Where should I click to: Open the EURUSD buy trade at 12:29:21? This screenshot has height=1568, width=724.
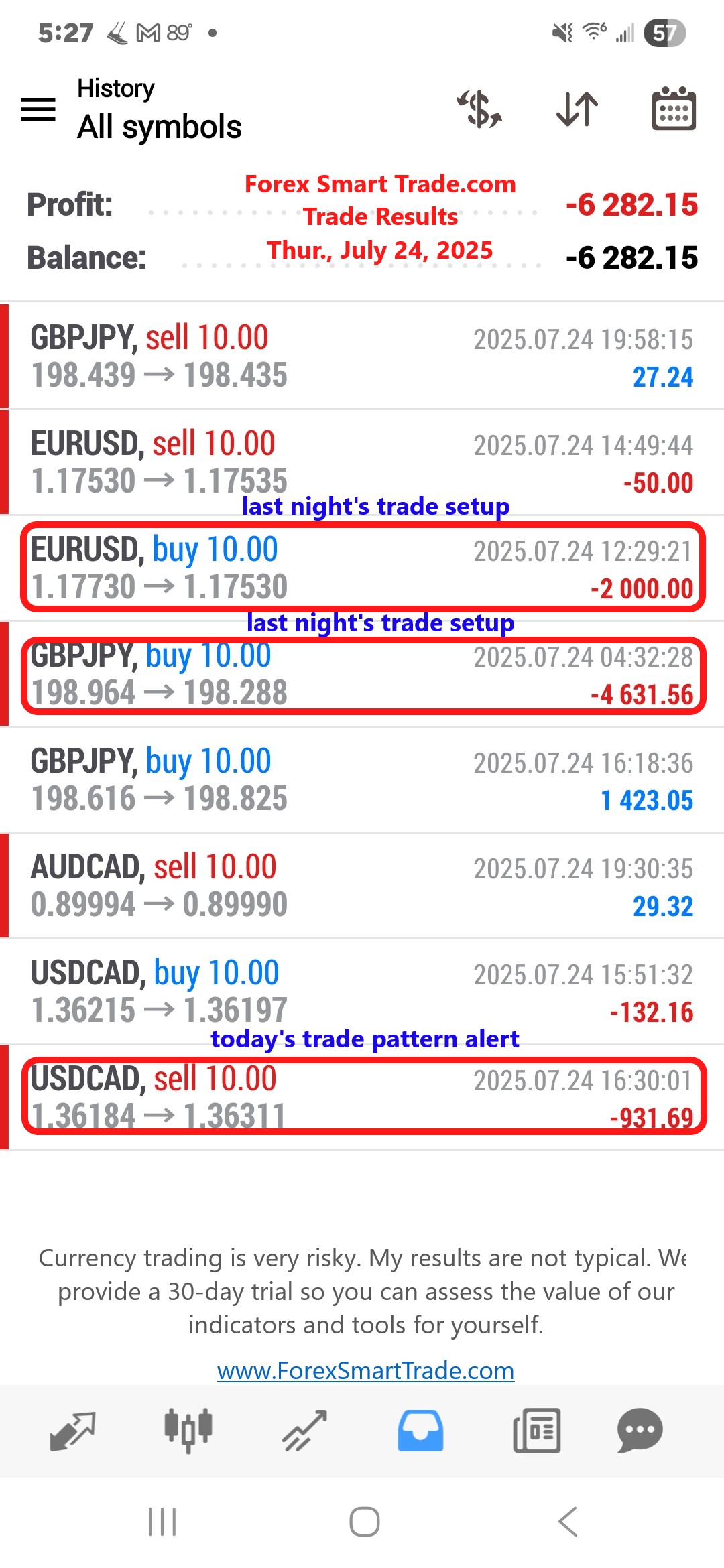(362, 568)
